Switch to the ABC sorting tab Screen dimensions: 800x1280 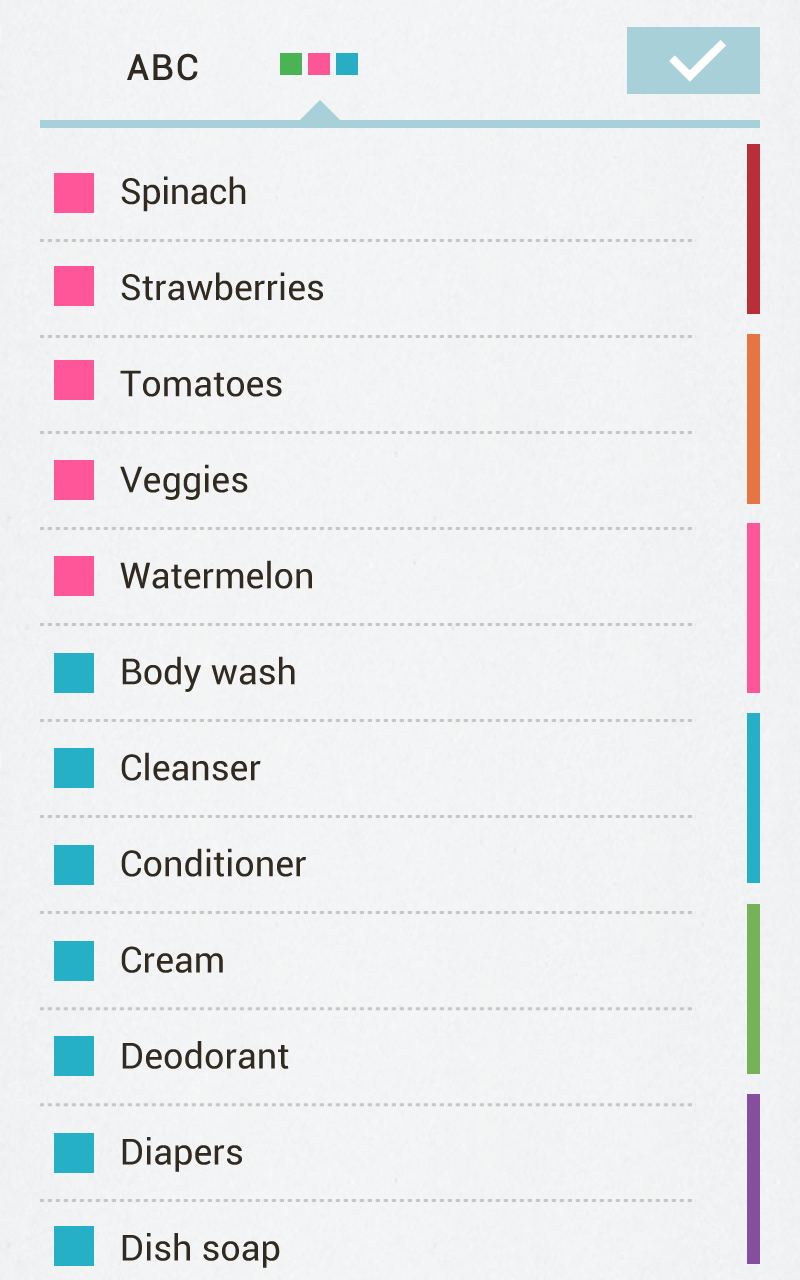tap(163, 68)
